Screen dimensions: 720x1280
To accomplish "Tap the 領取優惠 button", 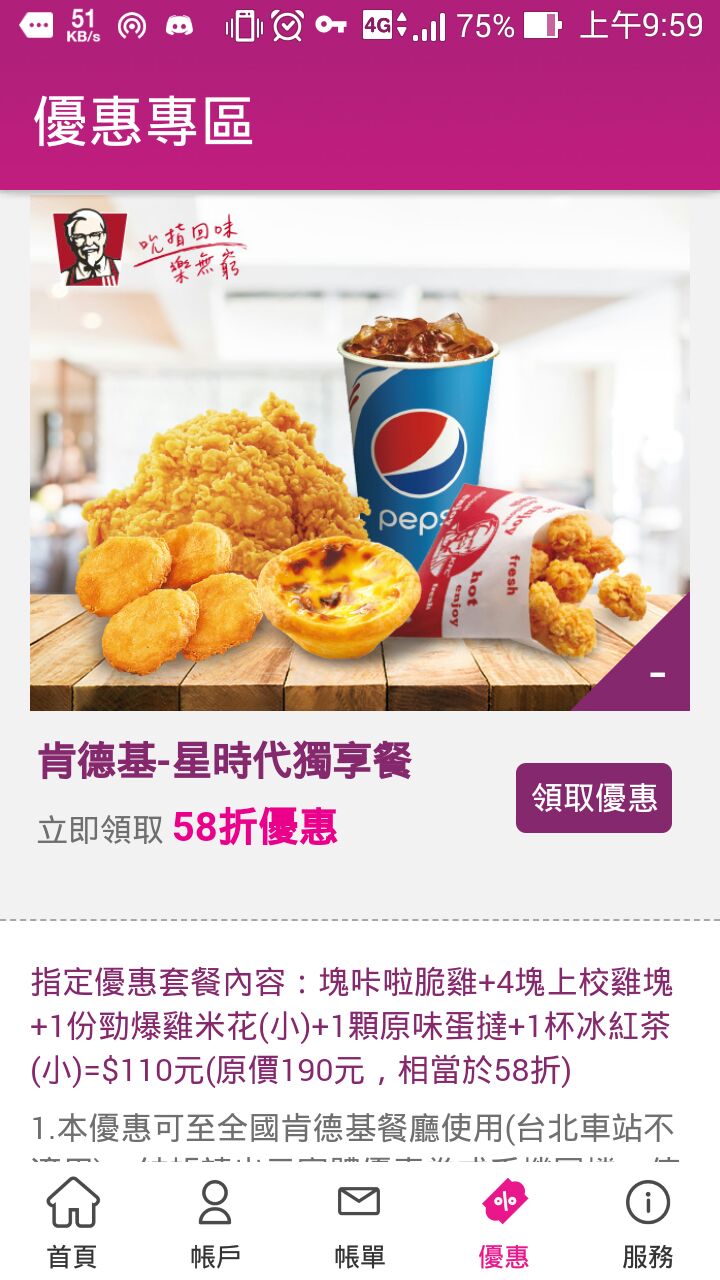I will [594, 798].
